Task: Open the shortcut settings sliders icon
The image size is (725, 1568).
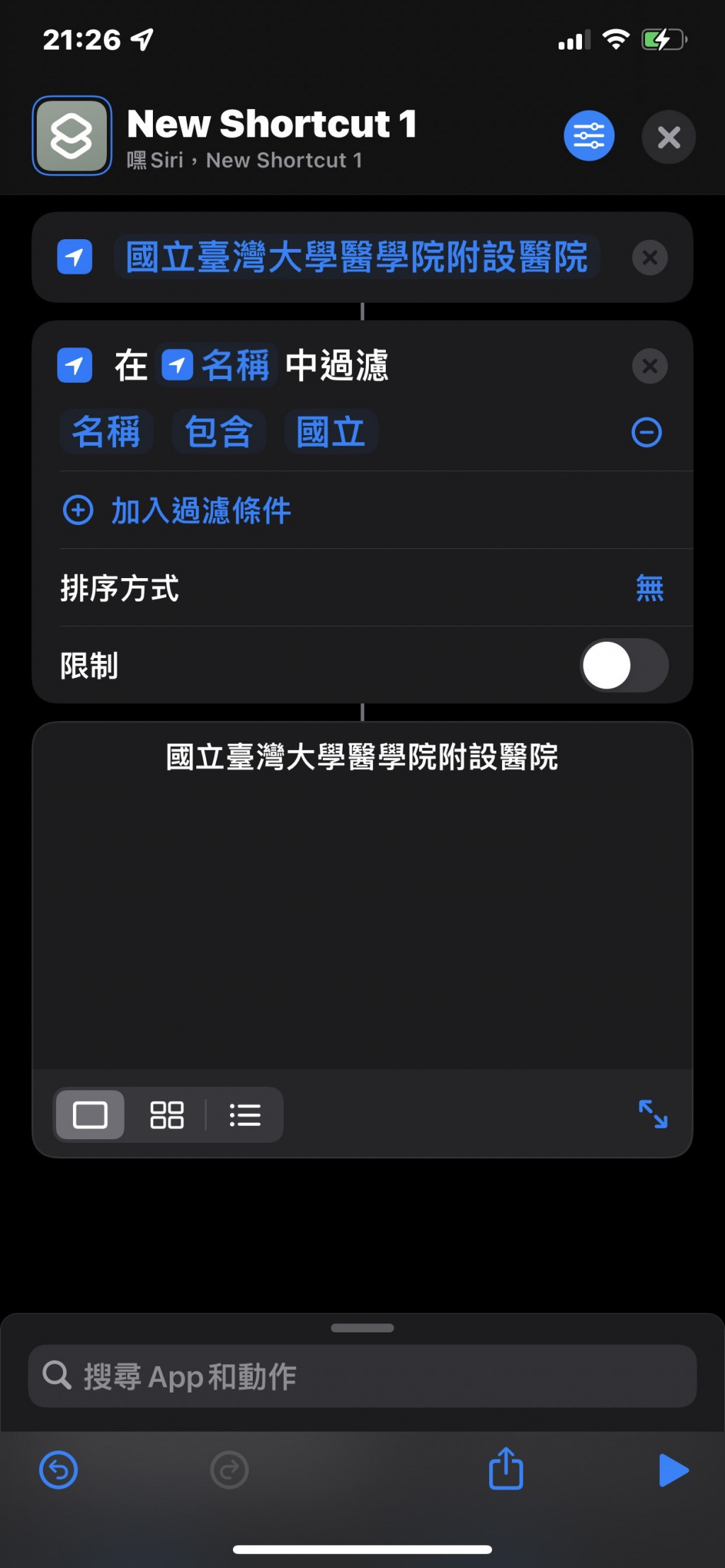Action: click(x=588, y=136)
